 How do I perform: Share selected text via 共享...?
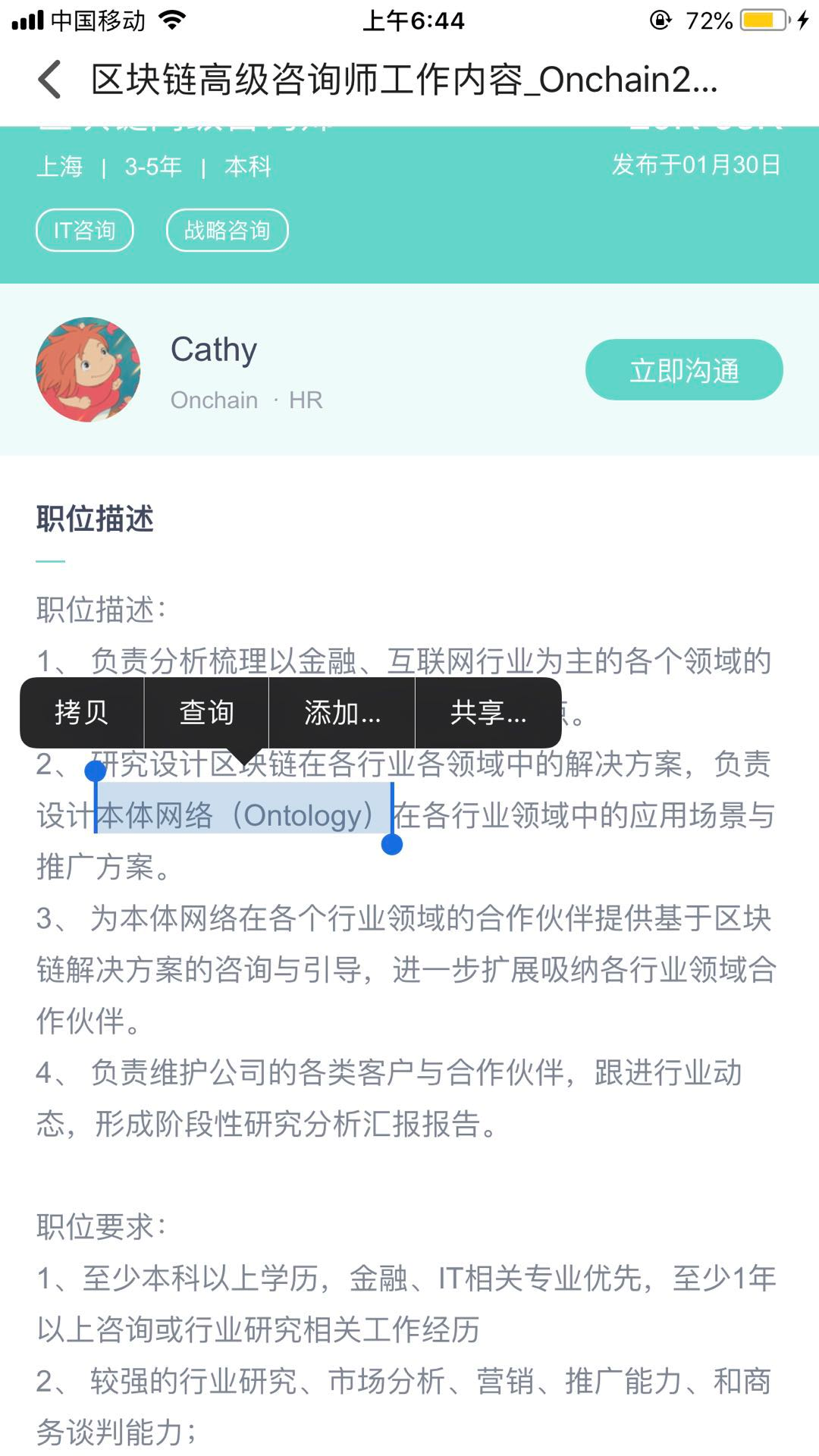[x=488, y=712]
